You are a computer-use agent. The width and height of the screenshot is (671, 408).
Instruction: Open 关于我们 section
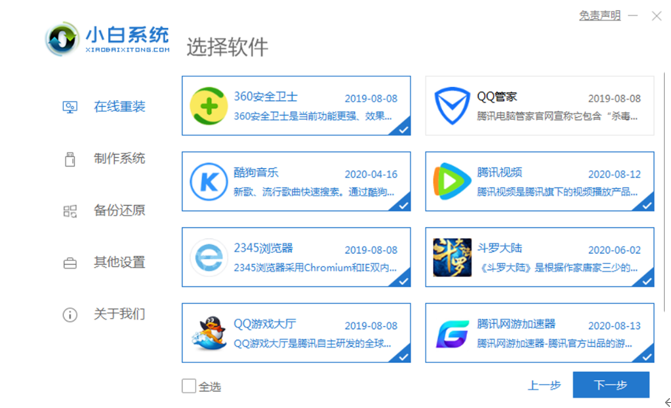coord(119,314)
